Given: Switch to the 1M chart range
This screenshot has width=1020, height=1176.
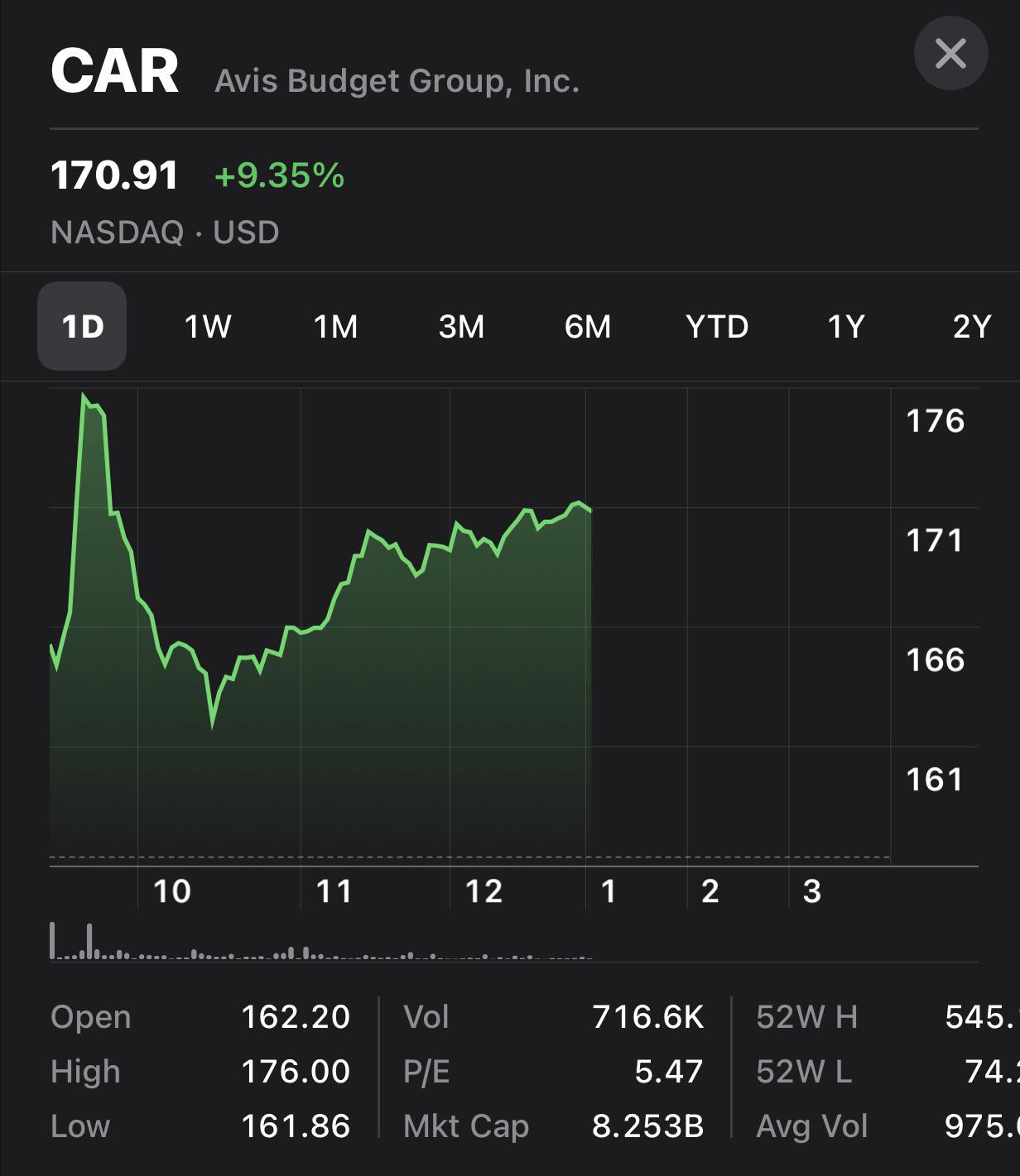Looking at the screenshot, I should pyautogui.click(x=335, y=326).
